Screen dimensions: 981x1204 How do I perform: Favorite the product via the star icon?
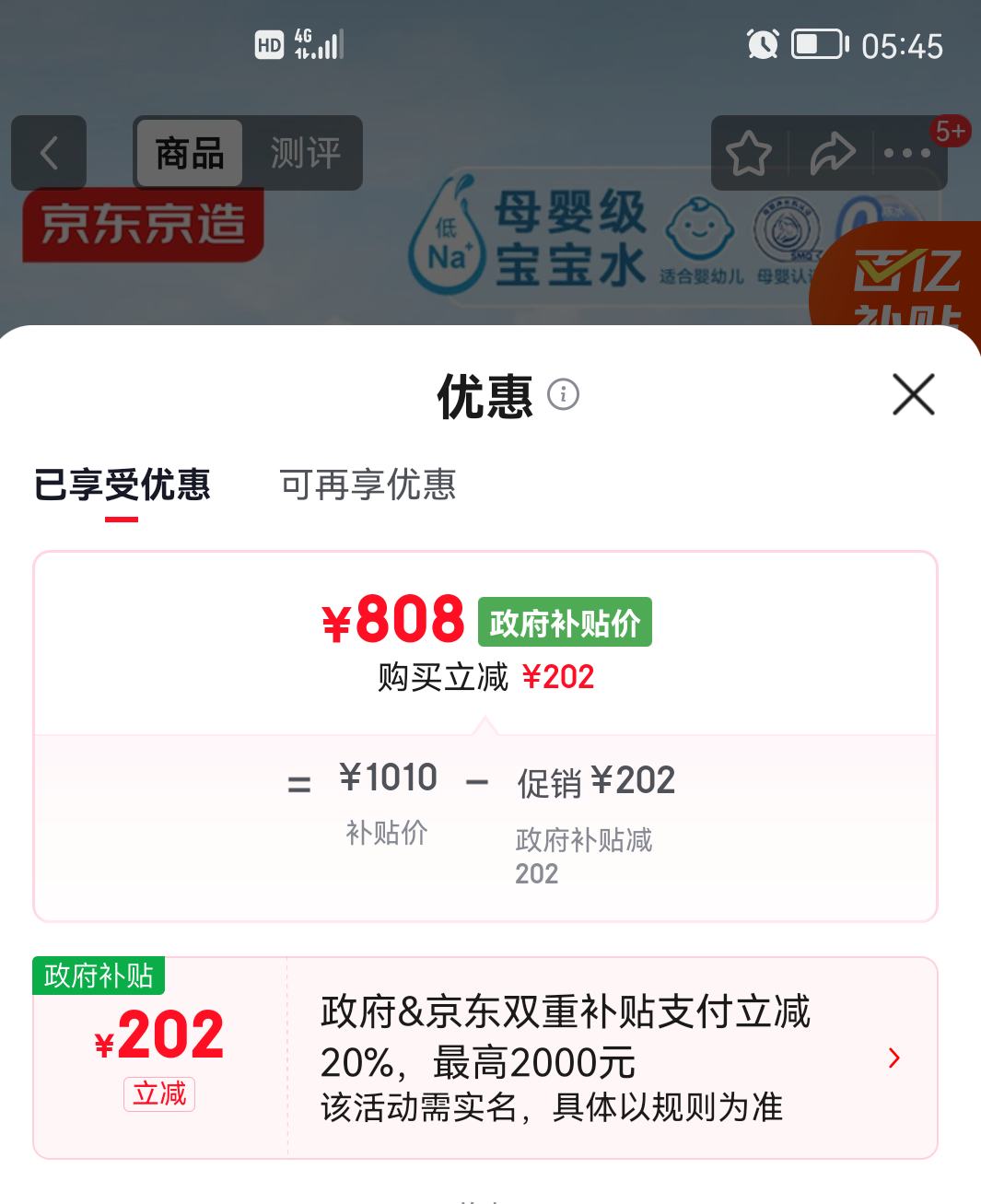pyautogui.click(x=749, y=151)
